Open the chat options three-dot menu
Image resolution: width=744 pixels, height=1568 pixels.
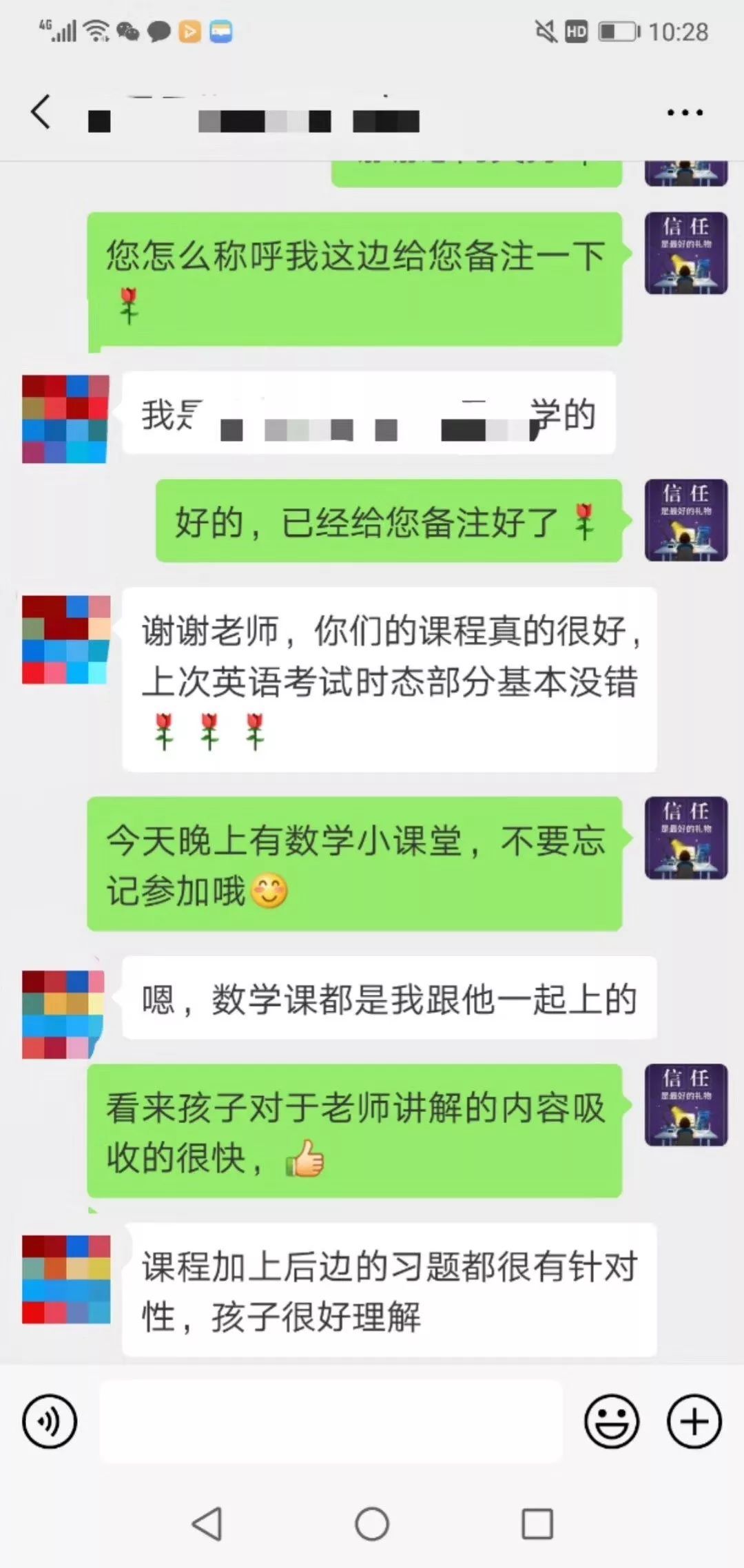point(685,112)
